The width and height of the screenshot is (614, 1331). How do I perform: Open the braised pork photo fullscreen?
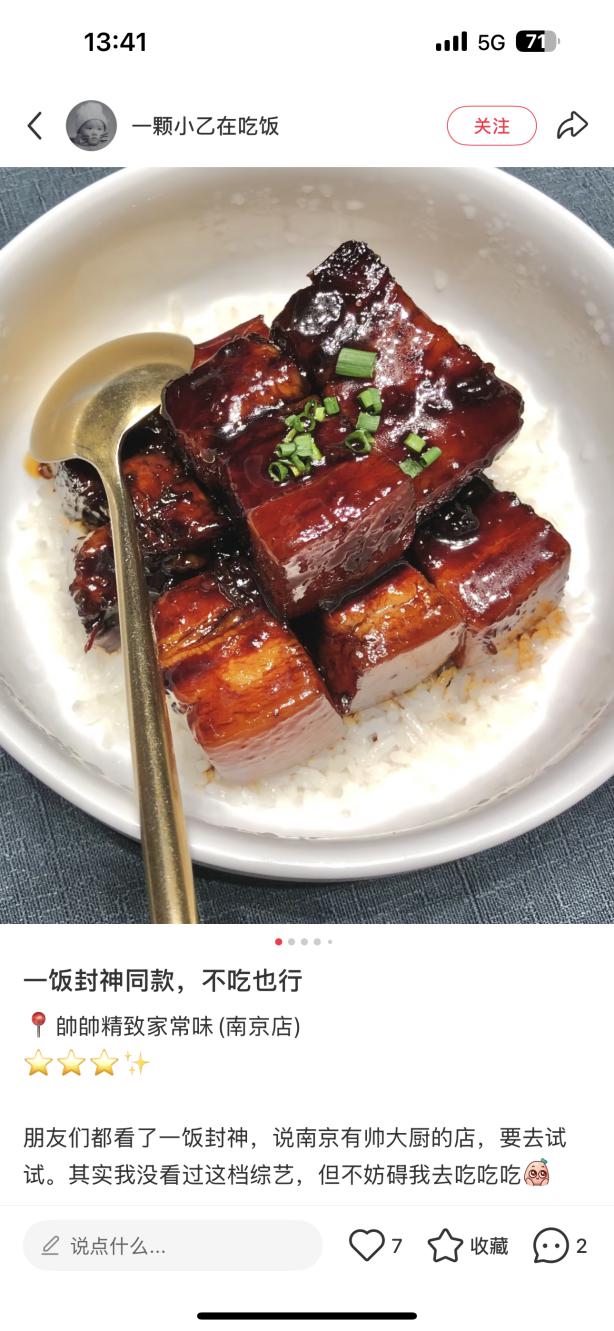coord(307,545)
